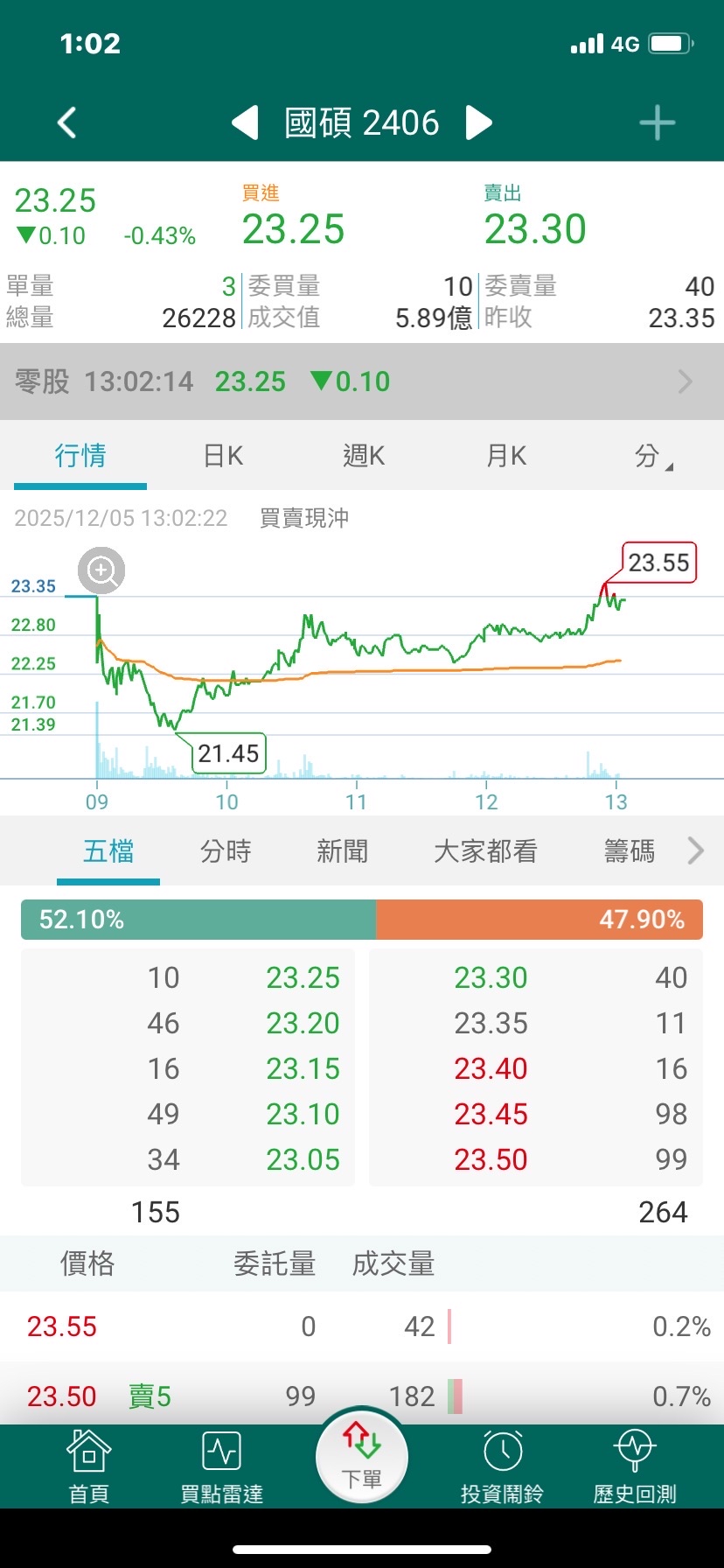This screenshot has height=1568, width=724.
Task: Switch to the next stock with right triangle
Action: click(x=478, y=122)
